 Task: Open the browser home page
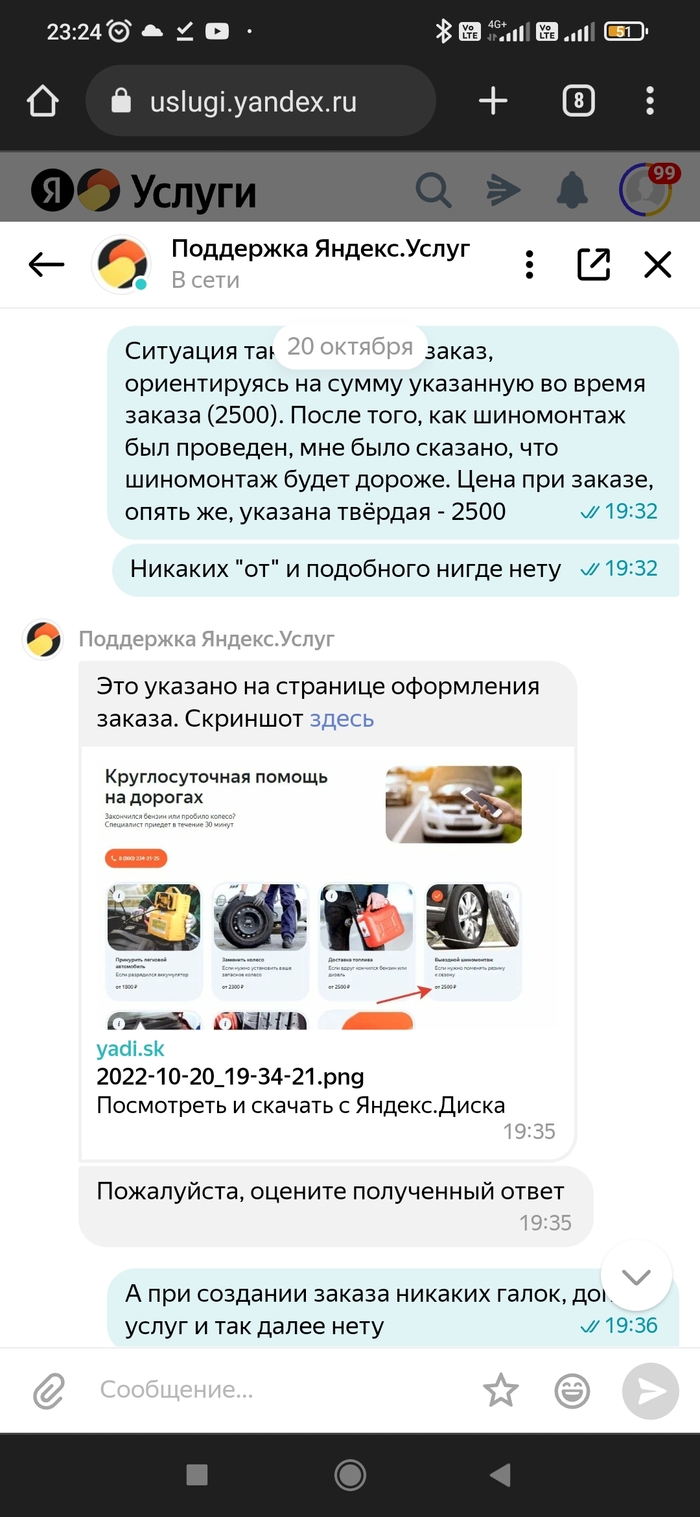[x=43, y=101]
